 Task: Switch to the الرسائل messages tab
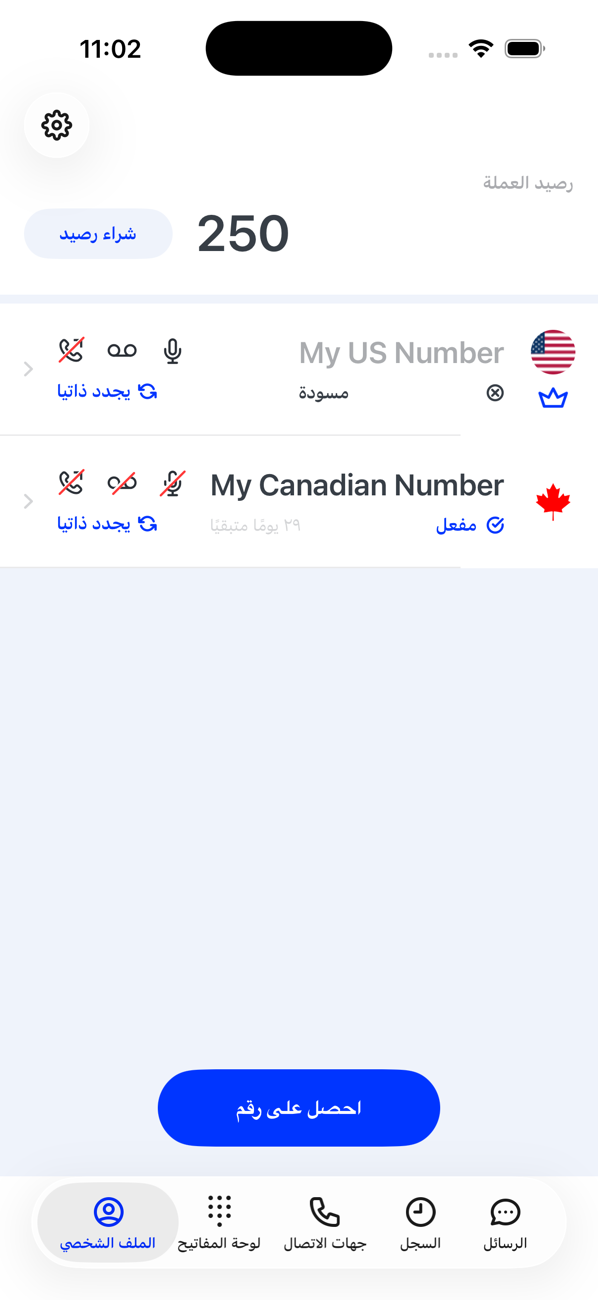click(x=505, y=1223)
